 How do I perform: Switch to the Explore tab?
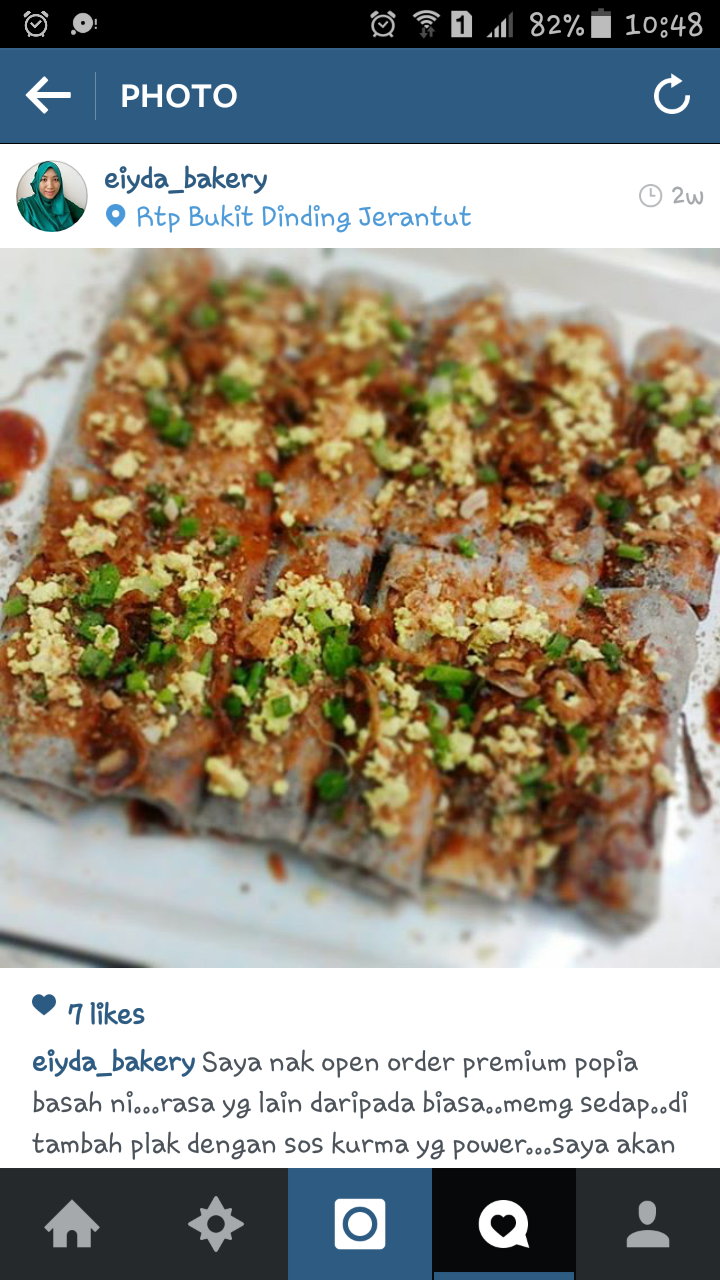tap(216, 1224)
